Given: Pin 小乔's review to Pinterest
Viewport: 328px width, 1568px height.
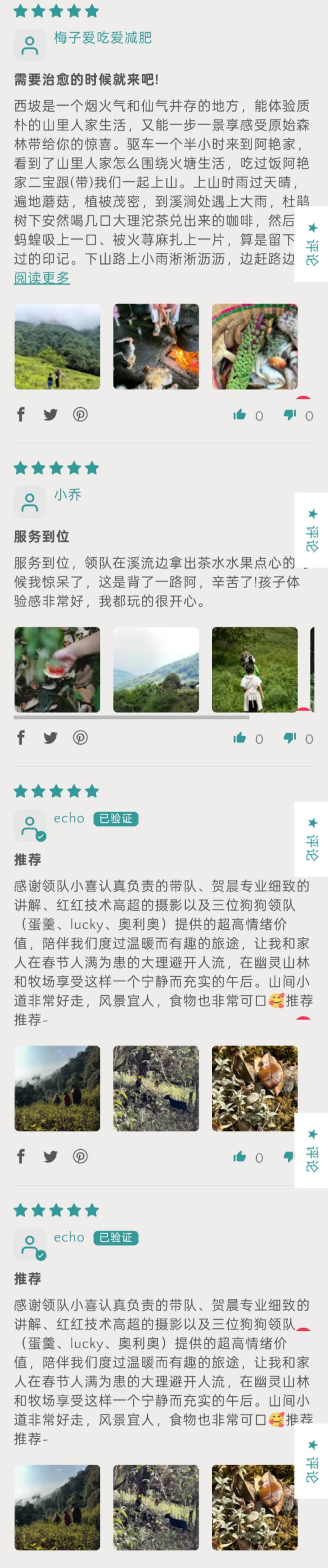Looking at the screenshot, I should (x=80, y=738).
